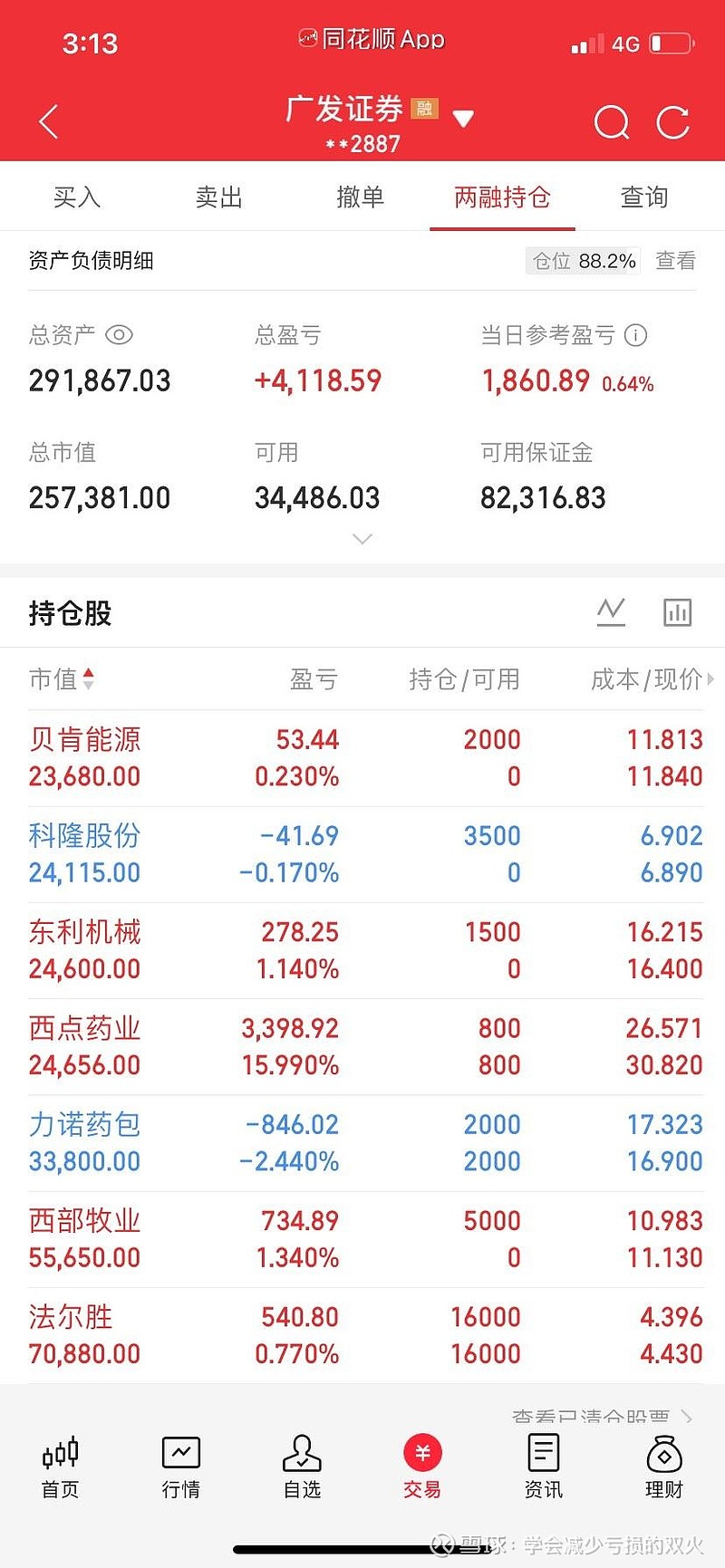725x1568 pixels.
Task: Open the 法尔胜 holding row
Action: pos(362,1335)
